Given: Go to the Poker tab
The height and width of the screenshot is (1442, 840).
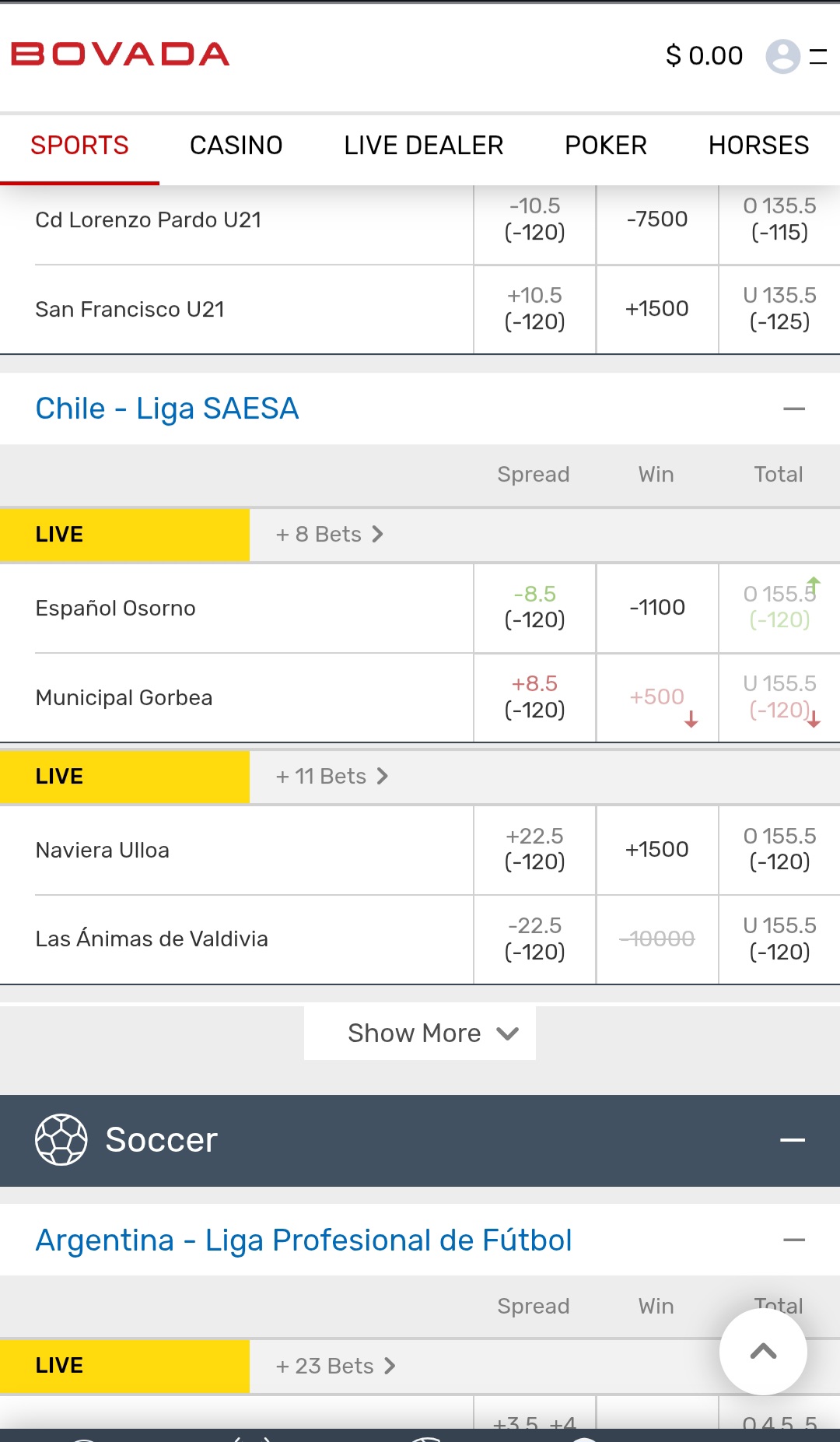Looking at the screenshot, I should (605, 146).
